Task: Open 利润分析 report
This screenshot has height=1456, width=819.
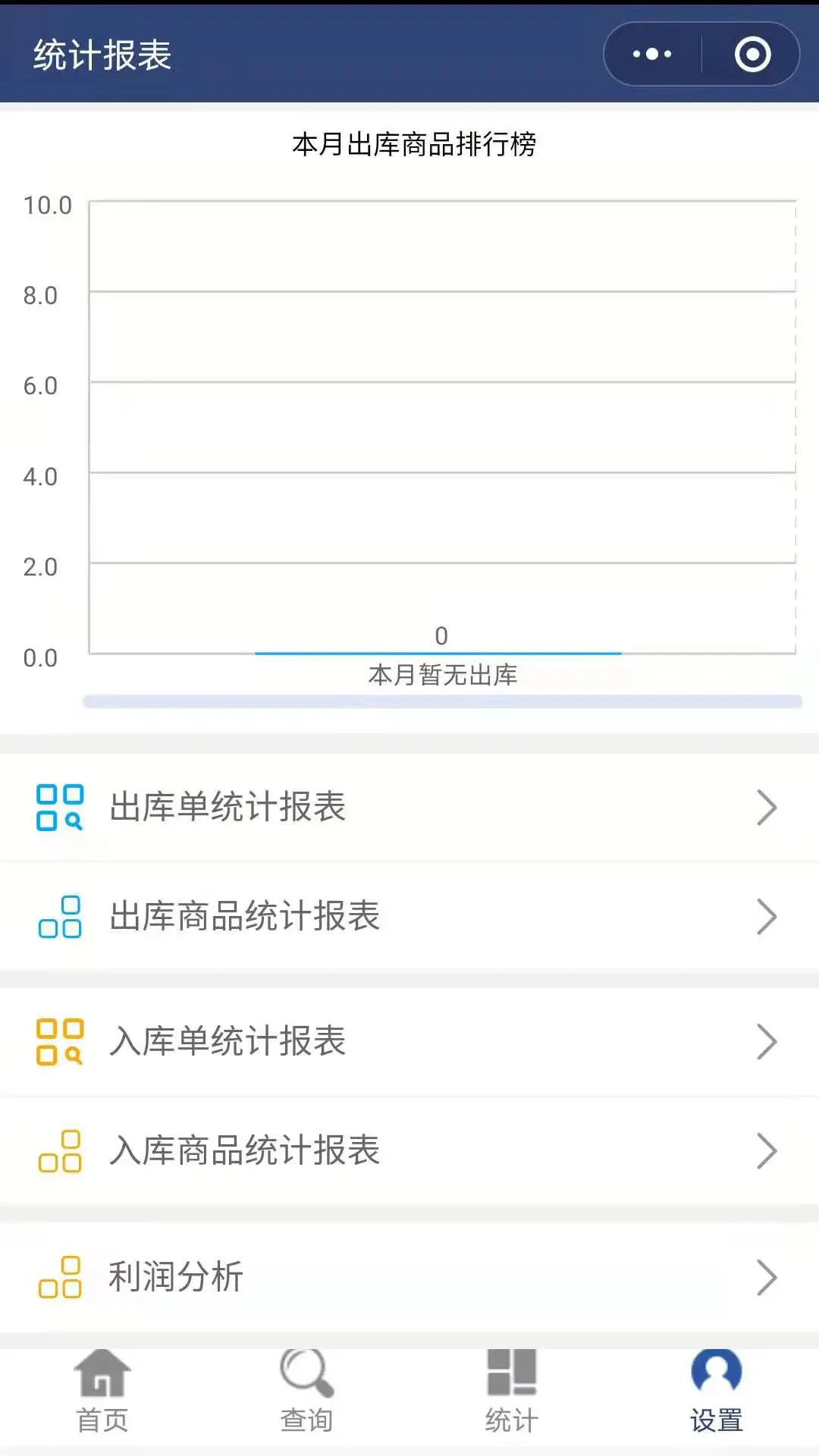Action: 409,1277
